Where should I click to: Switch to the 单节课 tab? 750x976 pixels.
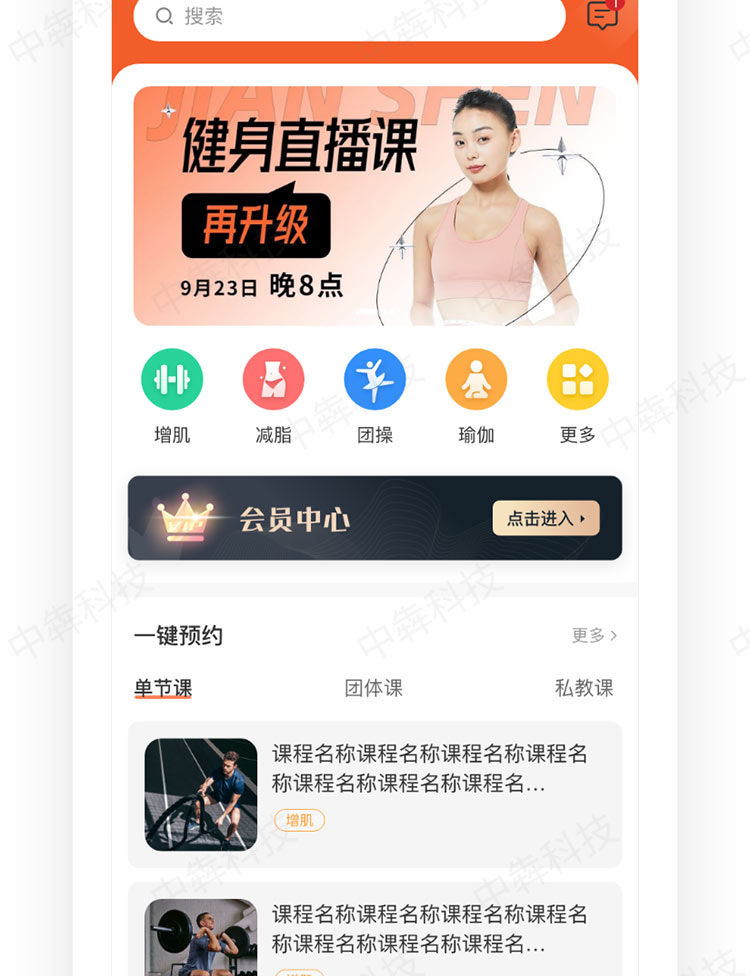163,688
